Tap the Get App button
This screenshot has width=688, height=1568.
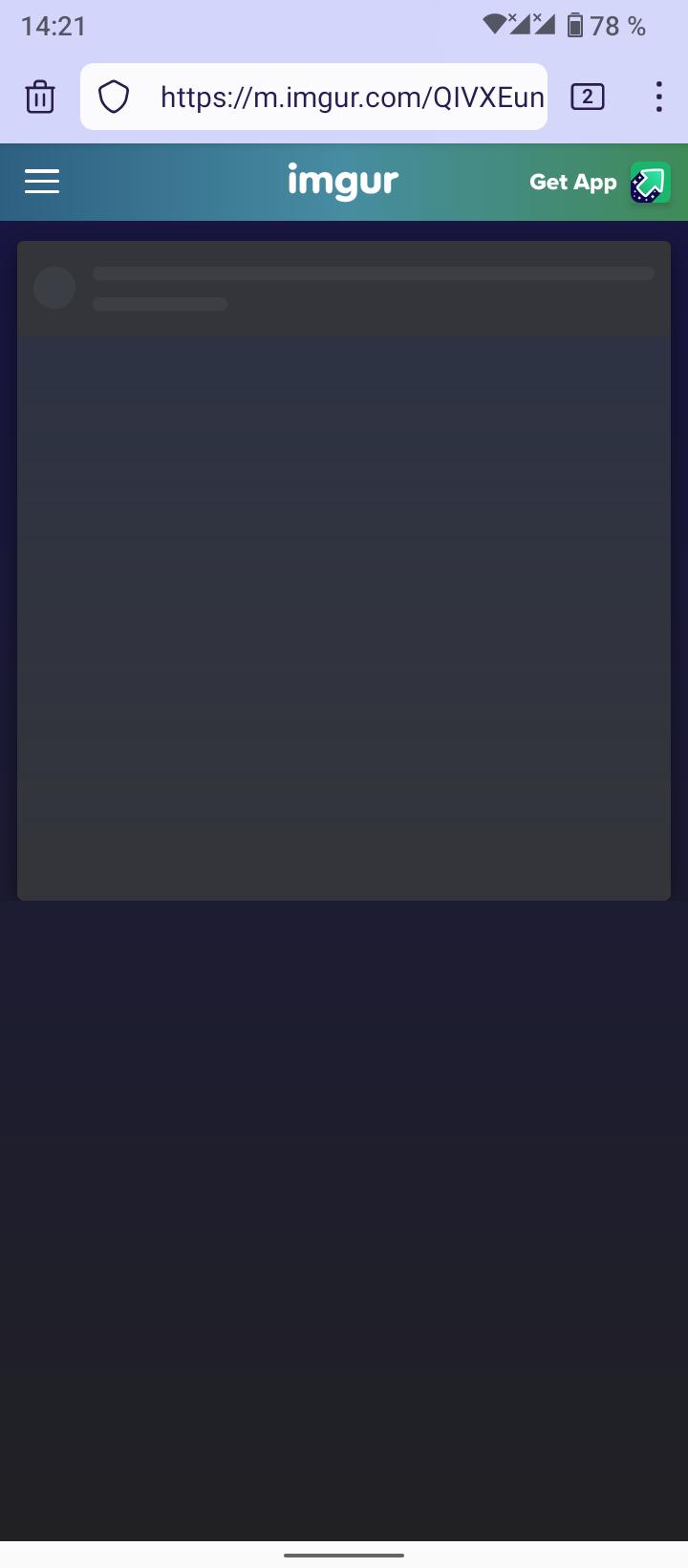point(573,182)
